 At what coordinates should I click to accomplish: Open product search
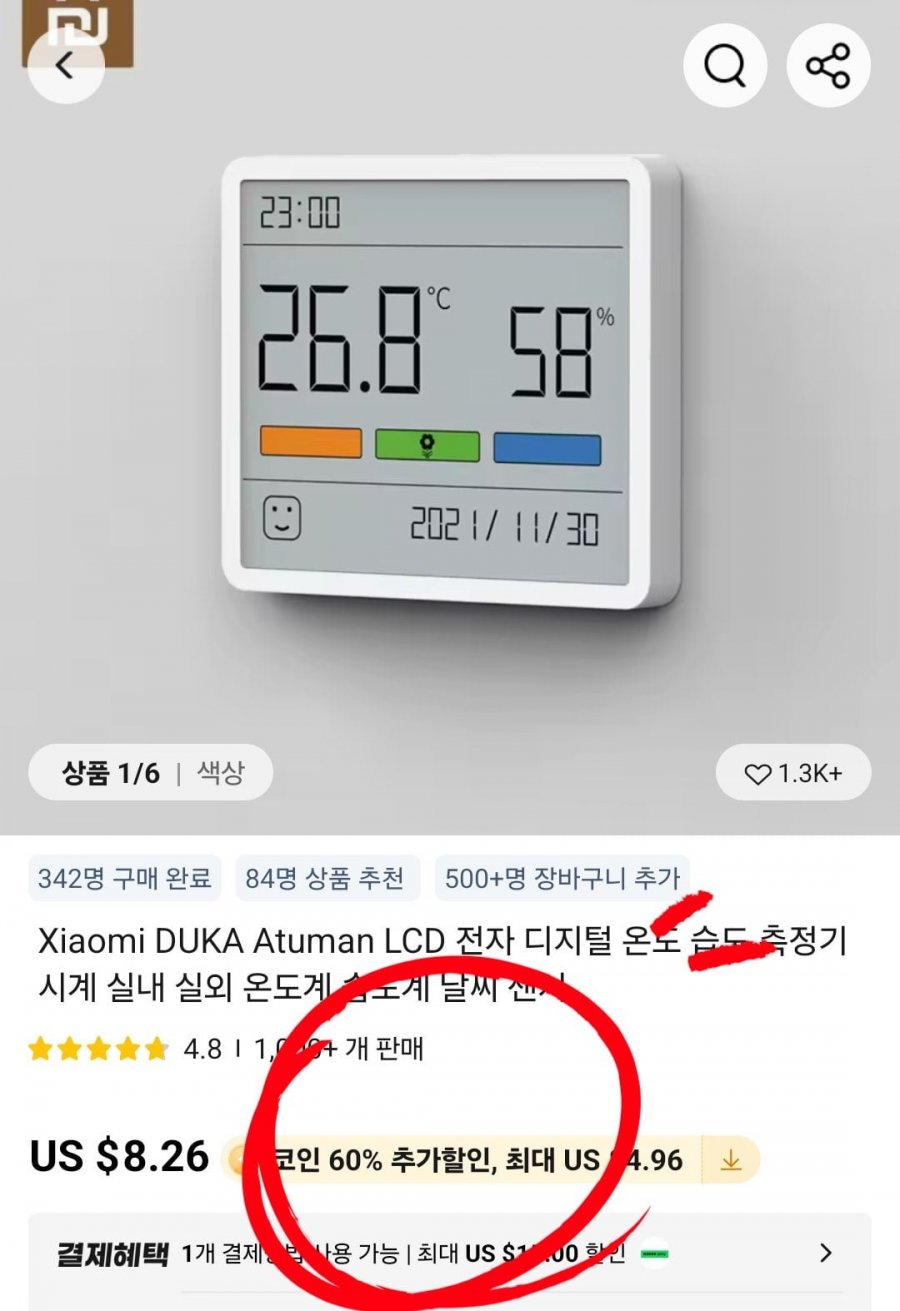(x=725, y=66)
